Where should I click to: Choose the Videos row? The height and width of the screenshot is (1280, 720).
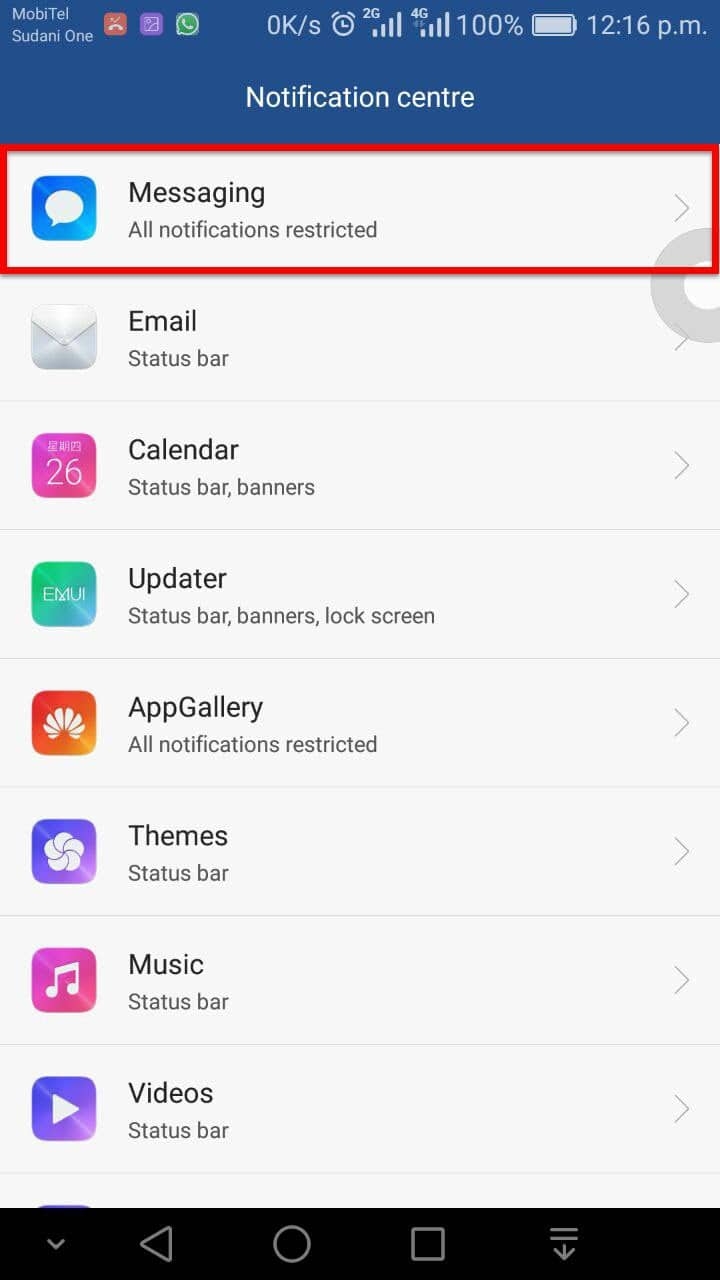click(x=360, y=1109)
